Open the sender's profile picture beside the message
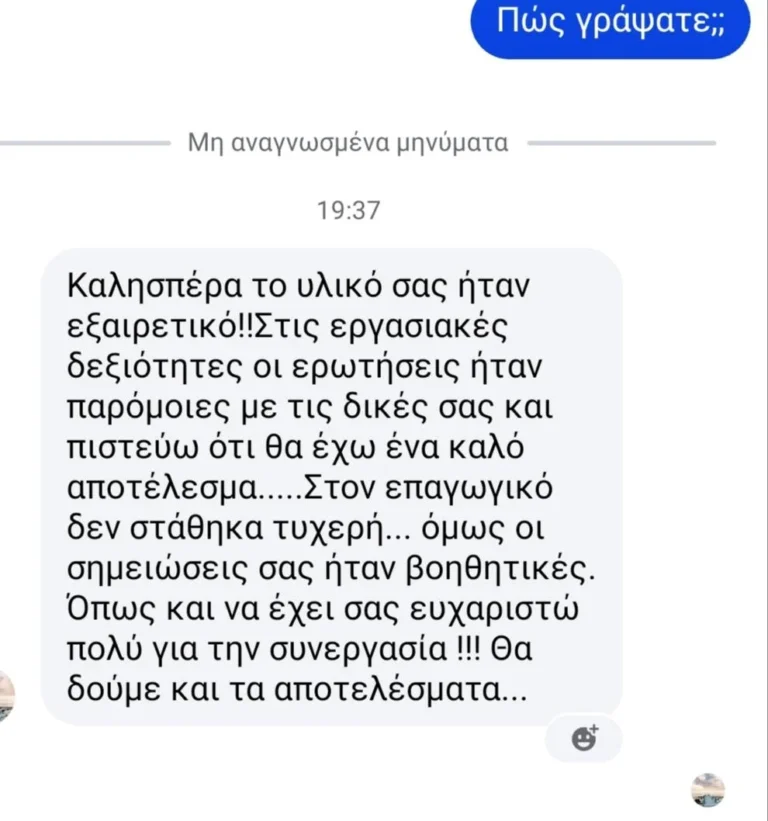This screenshot has height=821, width=768. 5,697
